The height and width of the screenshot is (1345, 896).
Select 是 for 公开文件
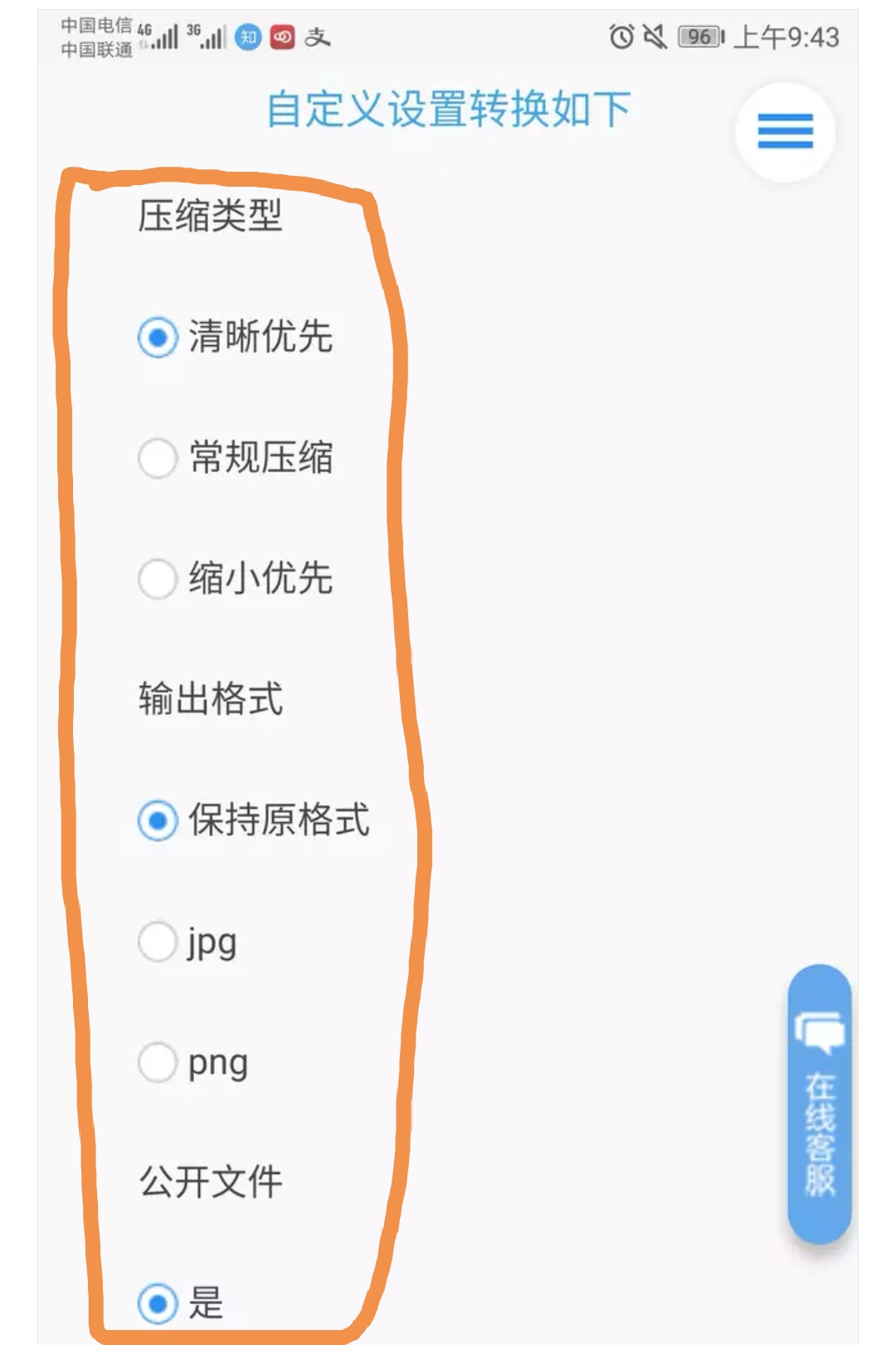158,1303
